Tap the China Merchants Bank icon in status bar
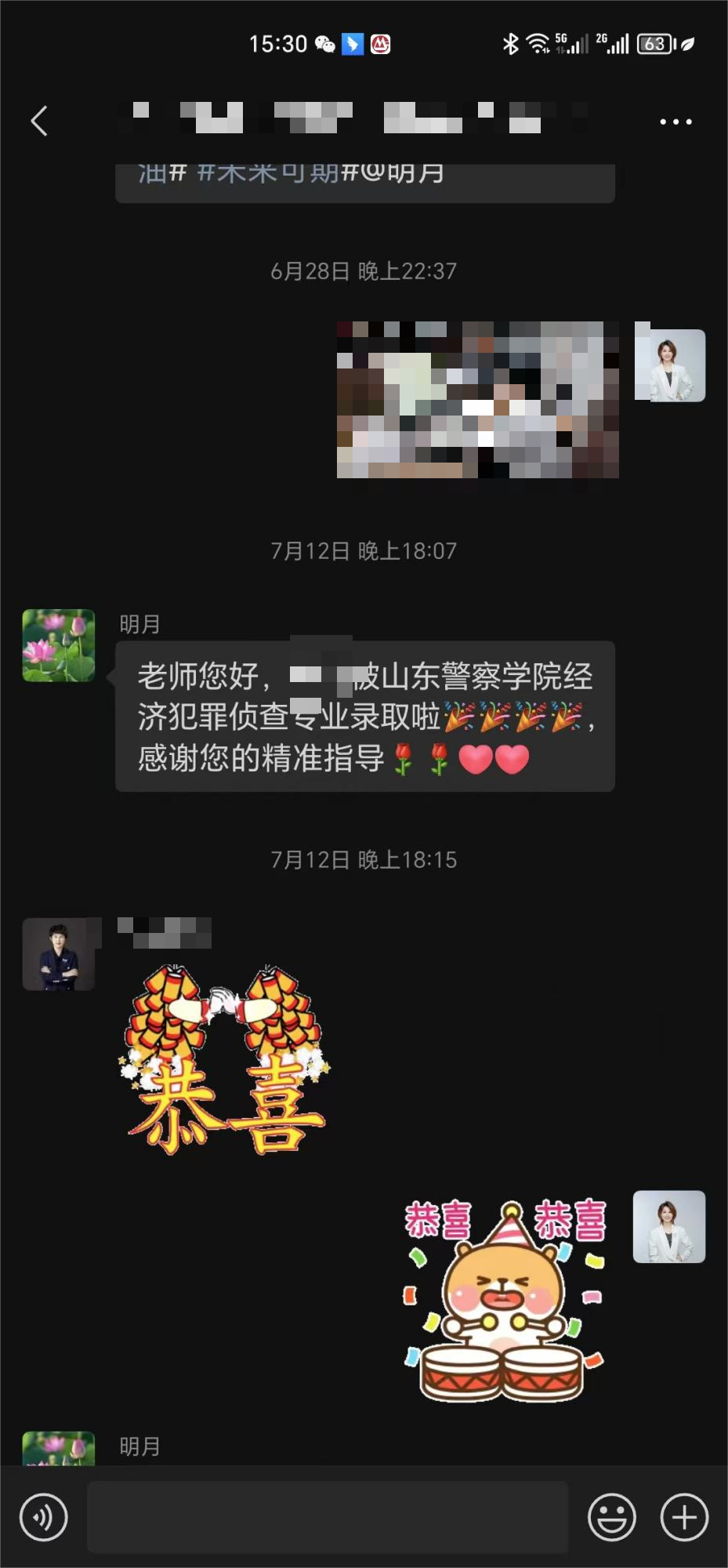This screenshot has width=728, height=1568. click(382, 44)
